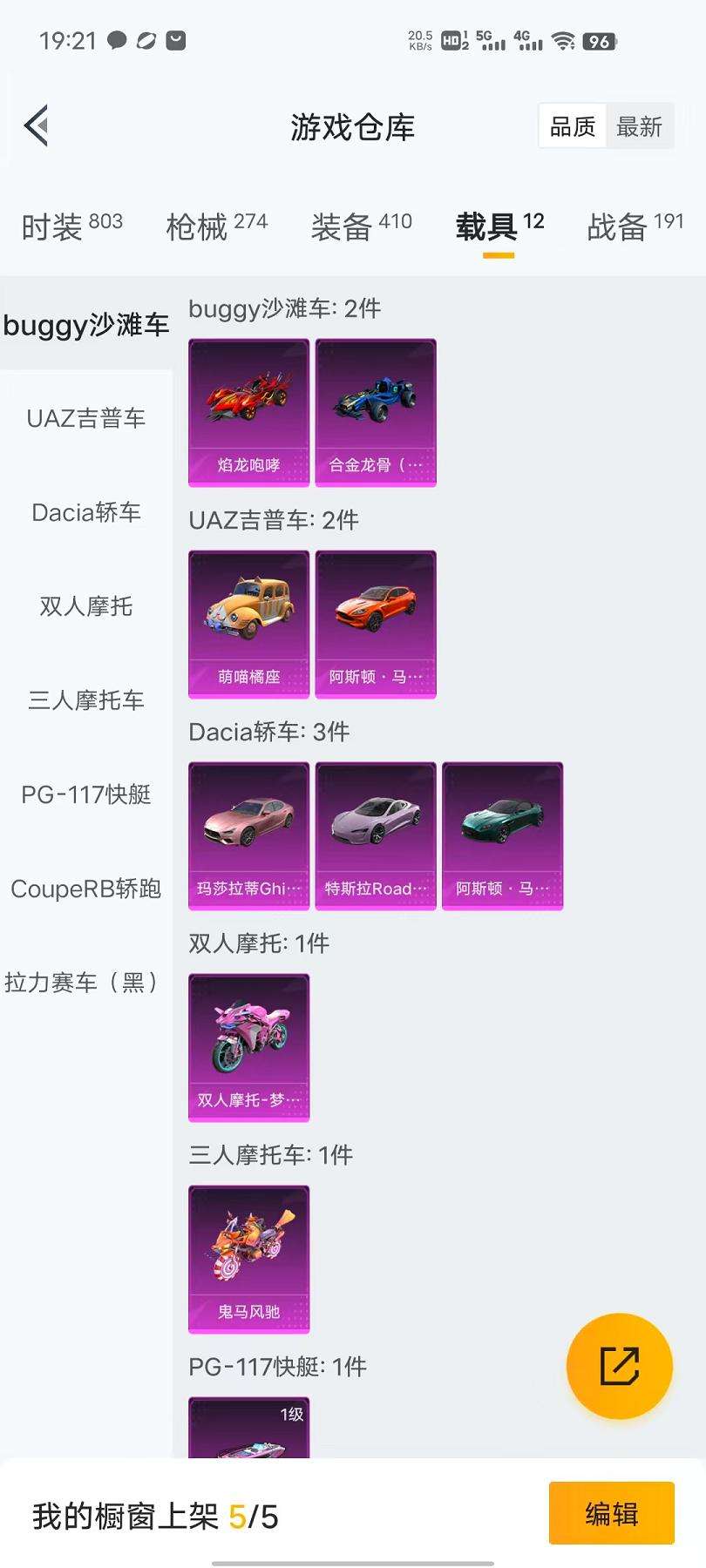Screen dimensions: 706x1568
Task: Switch to the 战备 tab
Action: click(635, 226)
